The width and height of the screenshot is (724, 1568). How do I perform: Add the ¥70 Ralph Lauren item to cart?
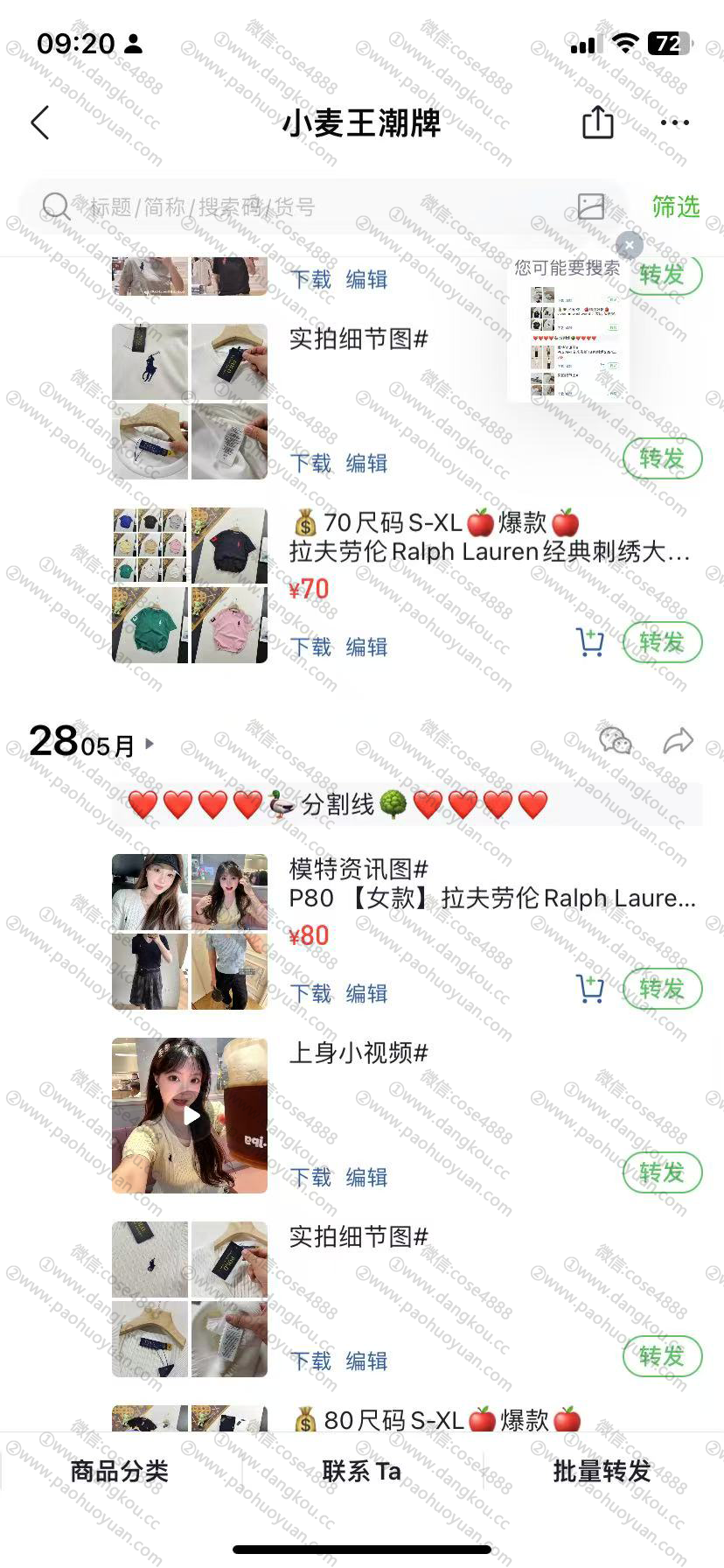pos(591,642)
